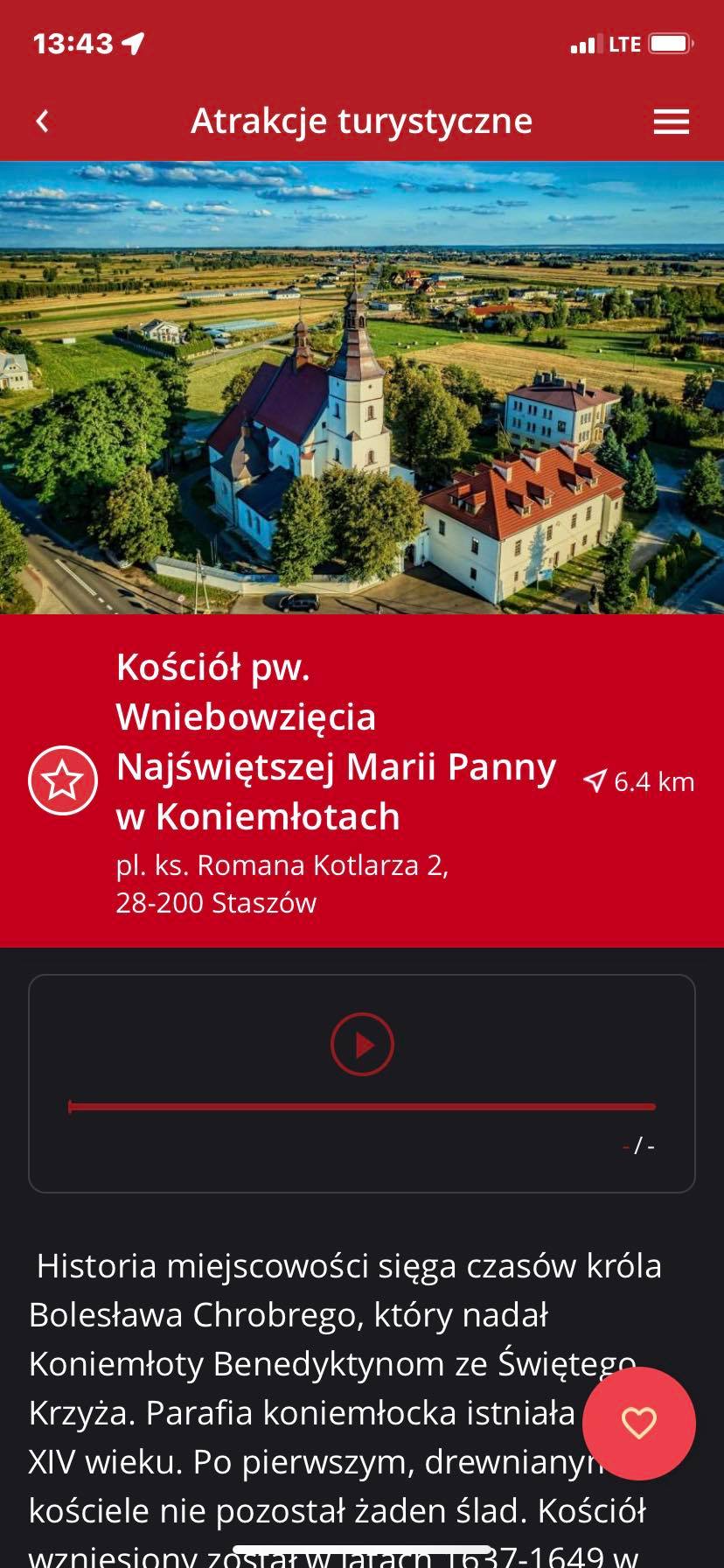Mark the church with the star icon
The width and height of the screenshot is (724, 1568).
(63, 780)
